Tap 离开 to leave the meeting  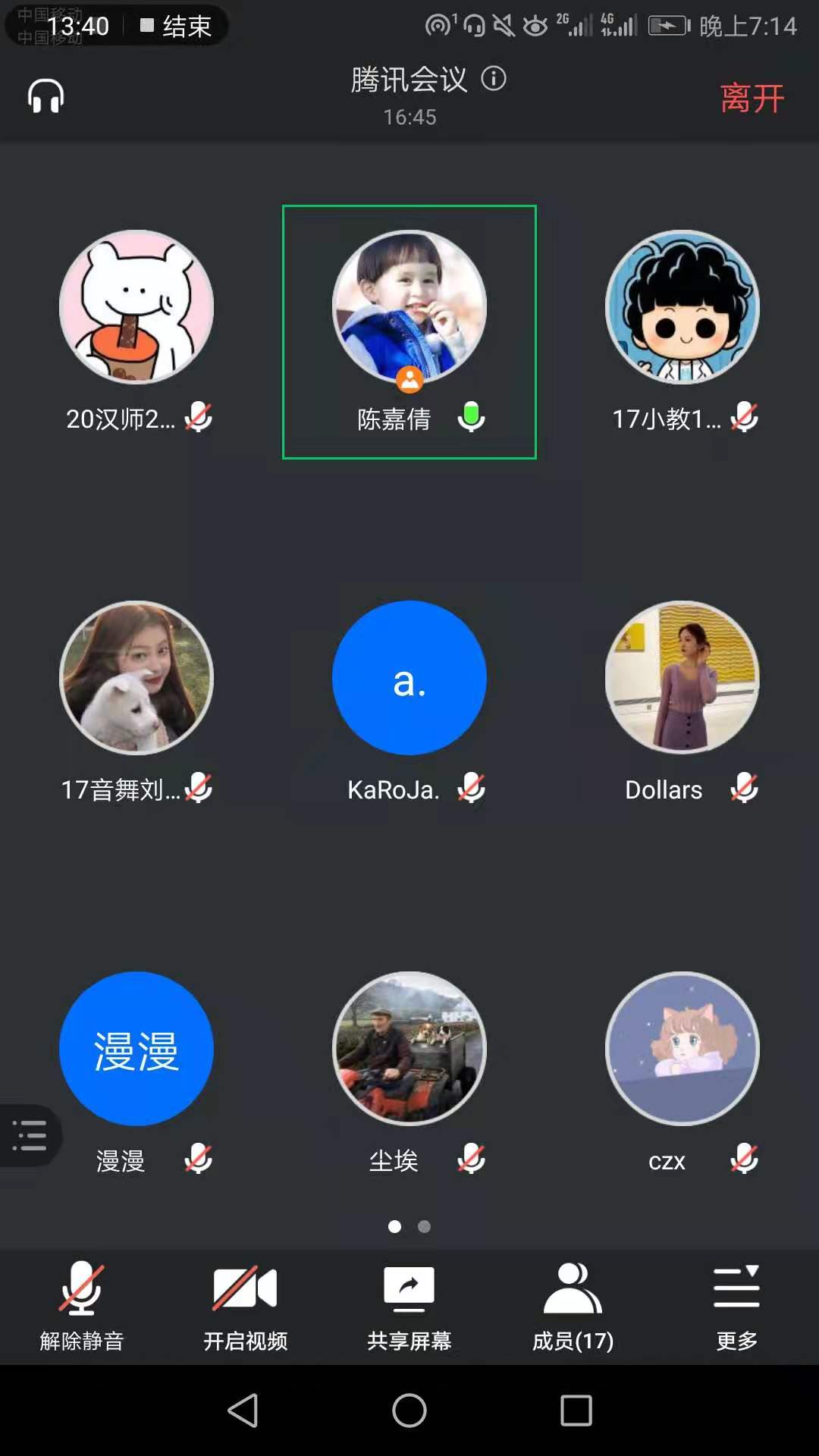click(x=752, y=99)
